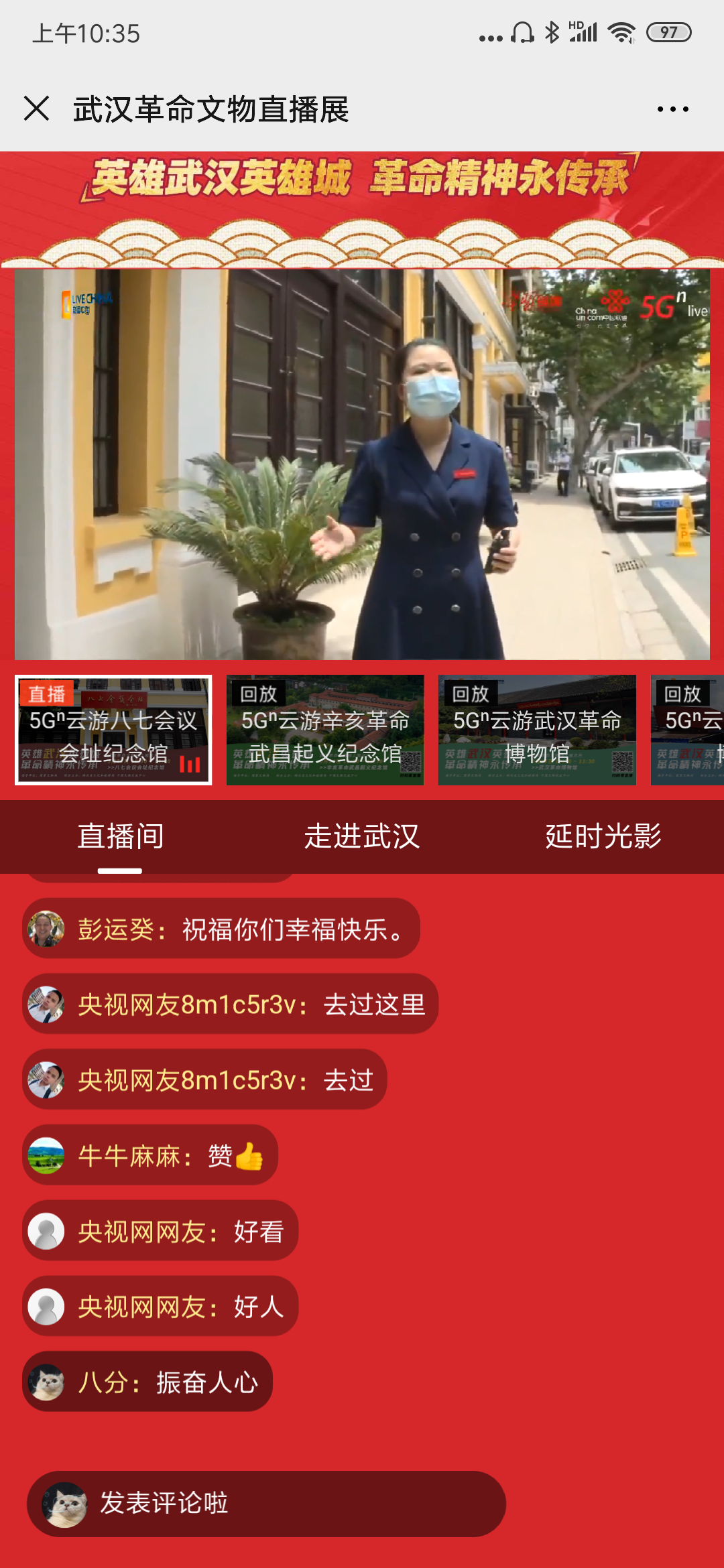The width and height of the screenshot is (724, 1568).
Task: Select live stream 5G云游八七会议会址纪念馆
Action: click(x=113, y=730)
